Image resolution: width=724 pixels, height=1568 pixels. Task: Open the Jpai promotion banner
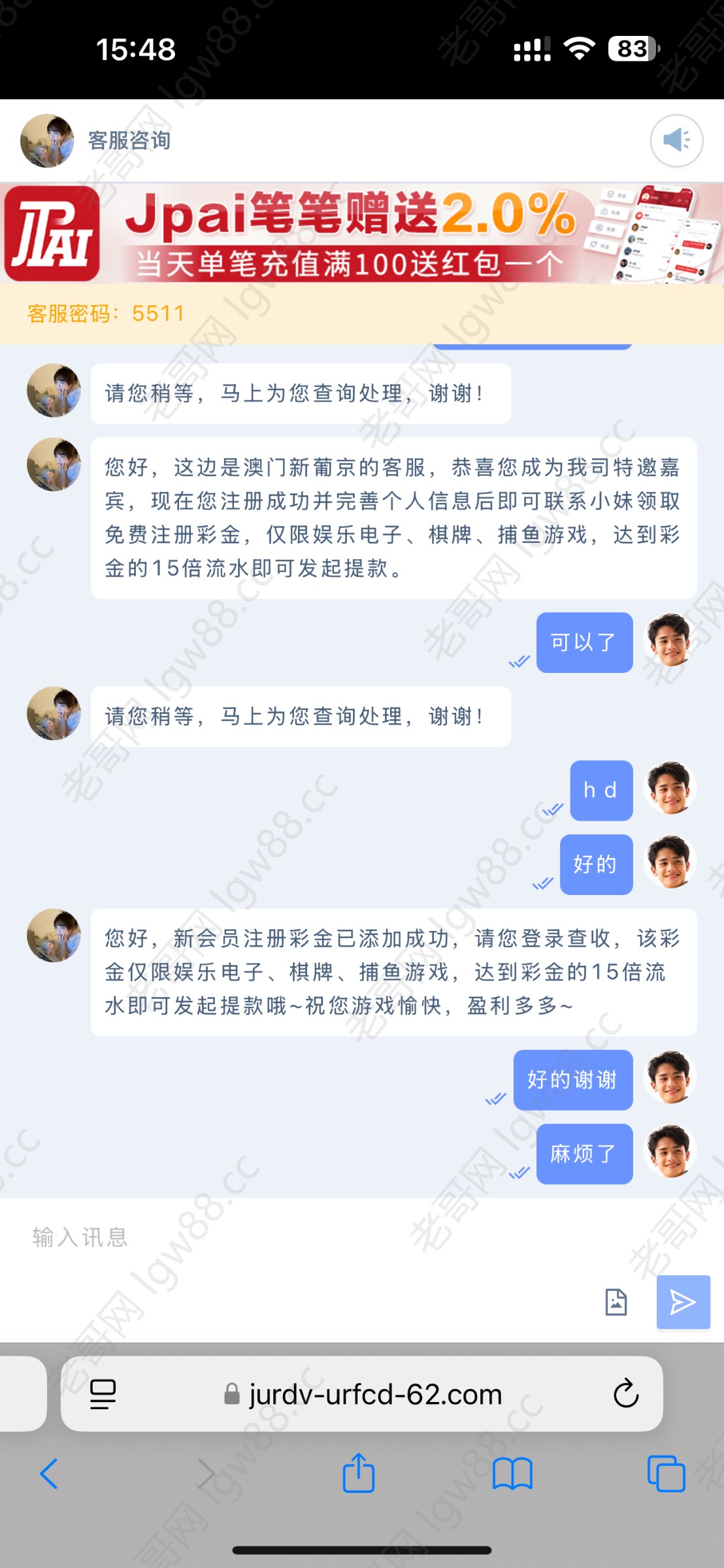pyautogui.click(x=362, y=234)
